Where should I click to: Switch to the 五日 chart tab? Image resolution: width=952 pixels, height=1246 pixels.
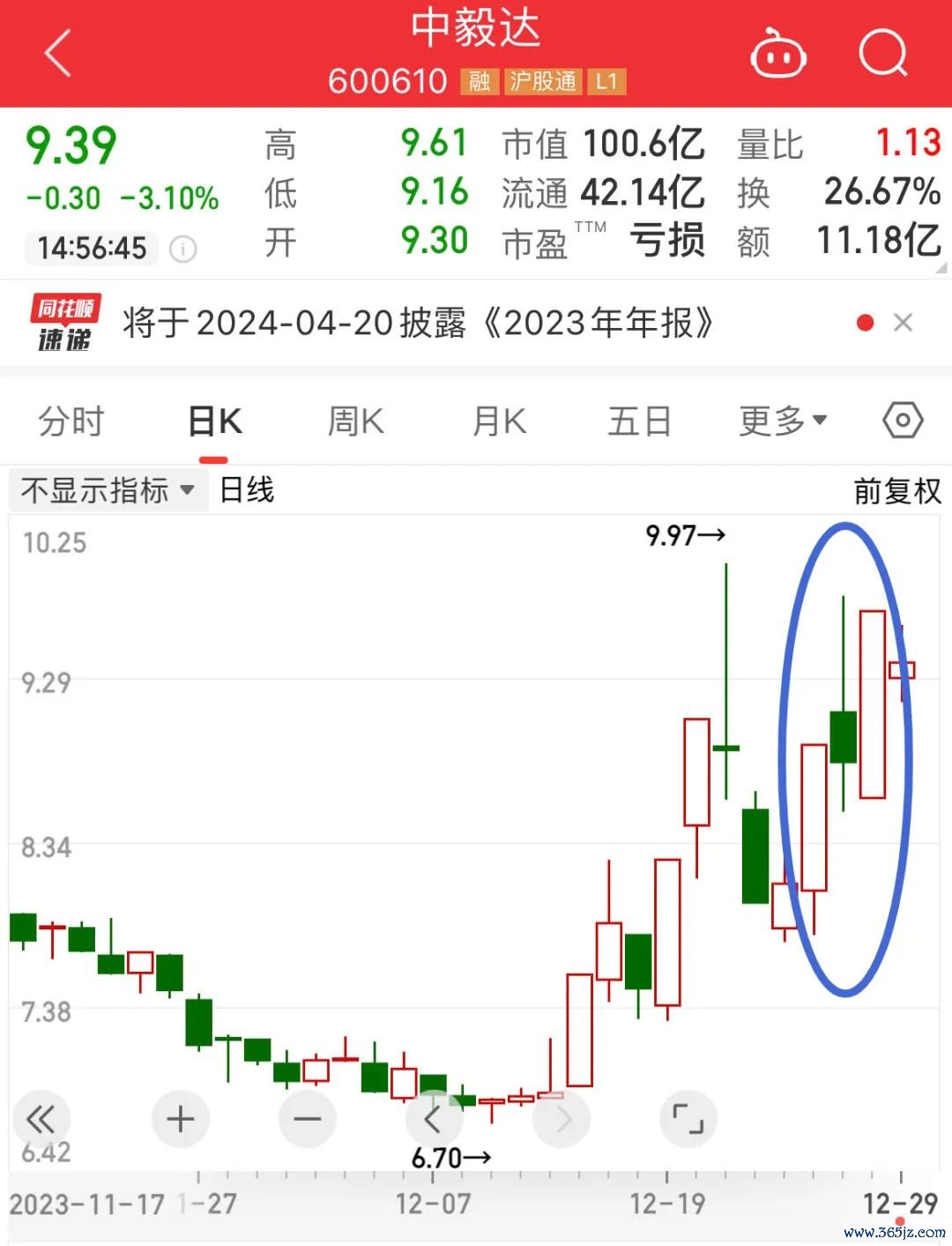(640, 422)
